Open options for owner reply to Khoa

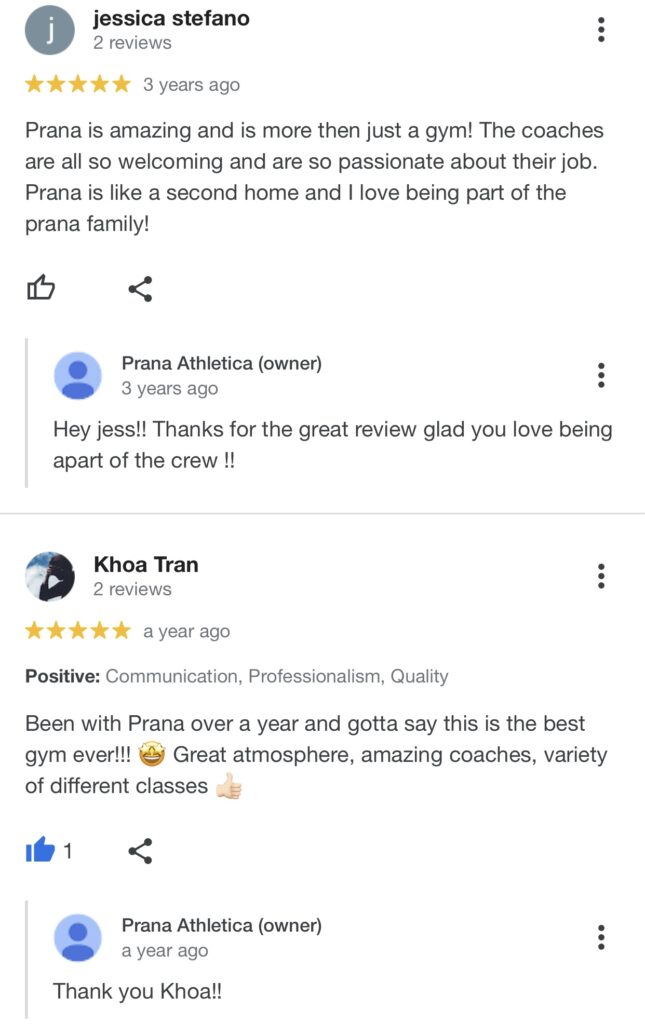click(601, 937)
